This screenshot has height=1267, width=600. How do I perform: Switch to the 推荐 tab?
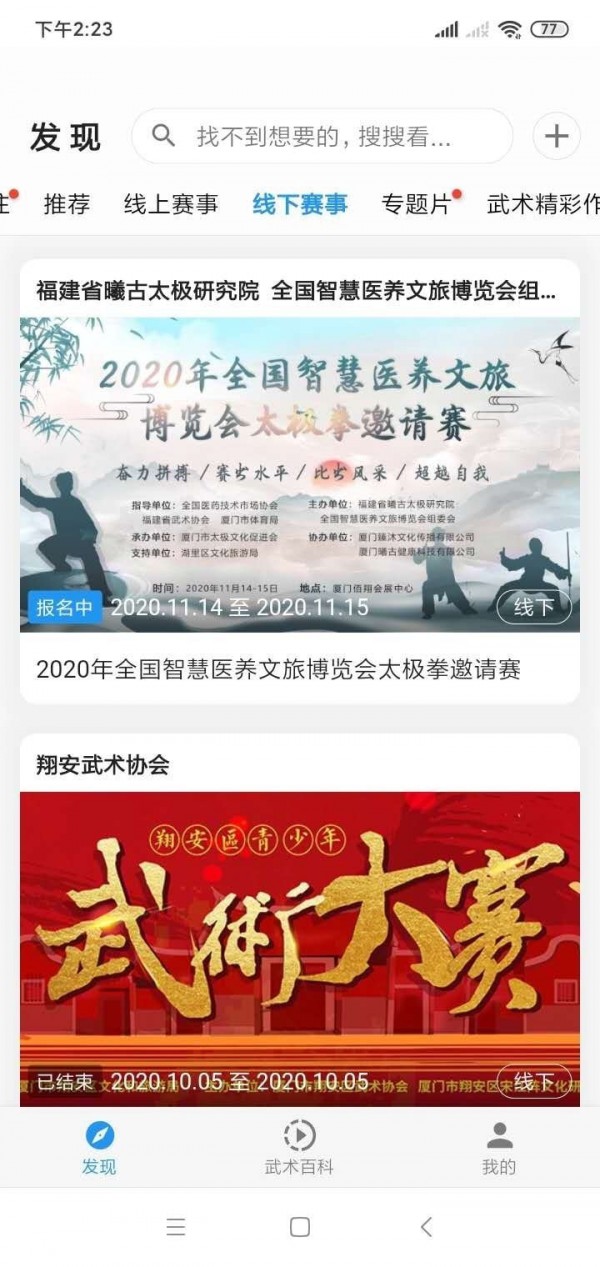click(x=67, y=205)
